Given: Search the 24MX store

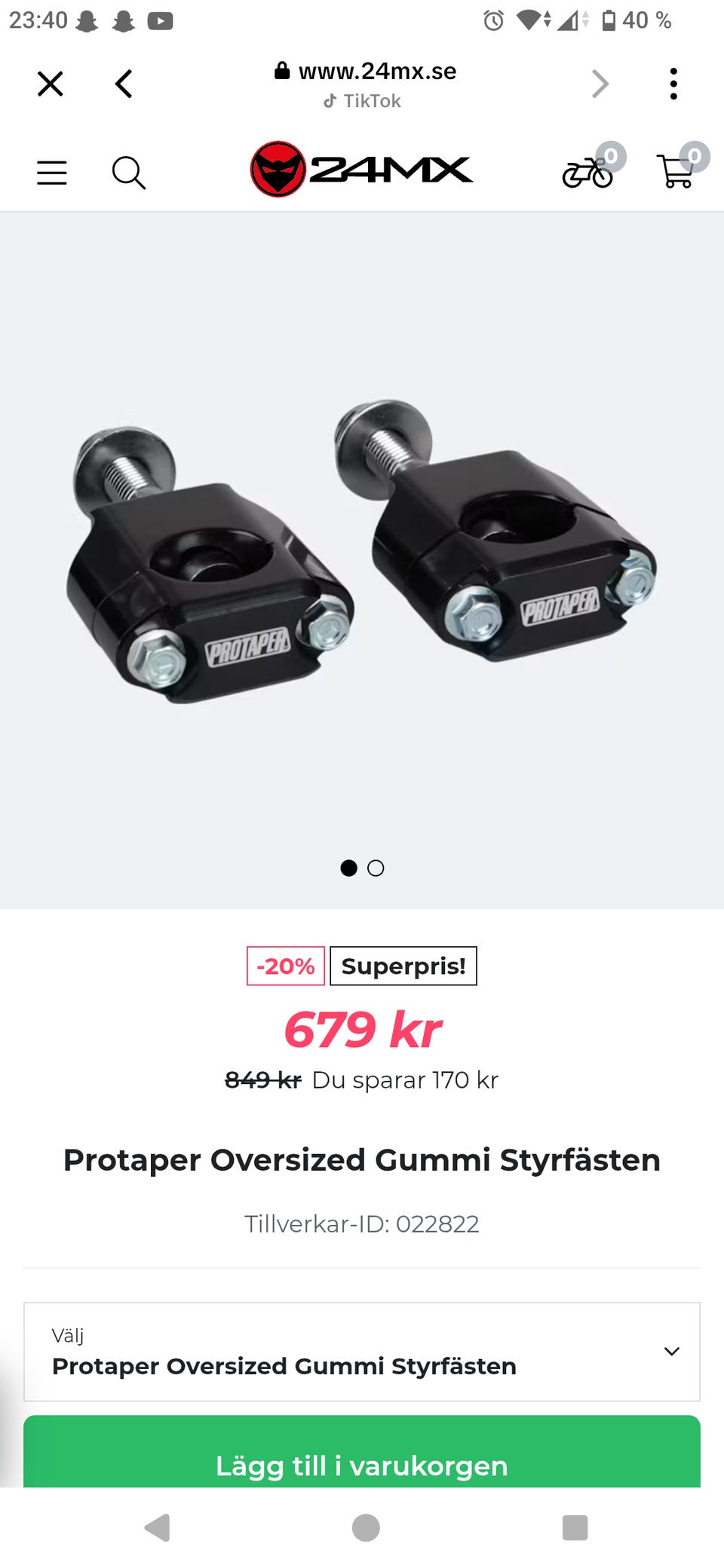Looking at the screenshot, I should pyautogui.click(x=129, y=173).
